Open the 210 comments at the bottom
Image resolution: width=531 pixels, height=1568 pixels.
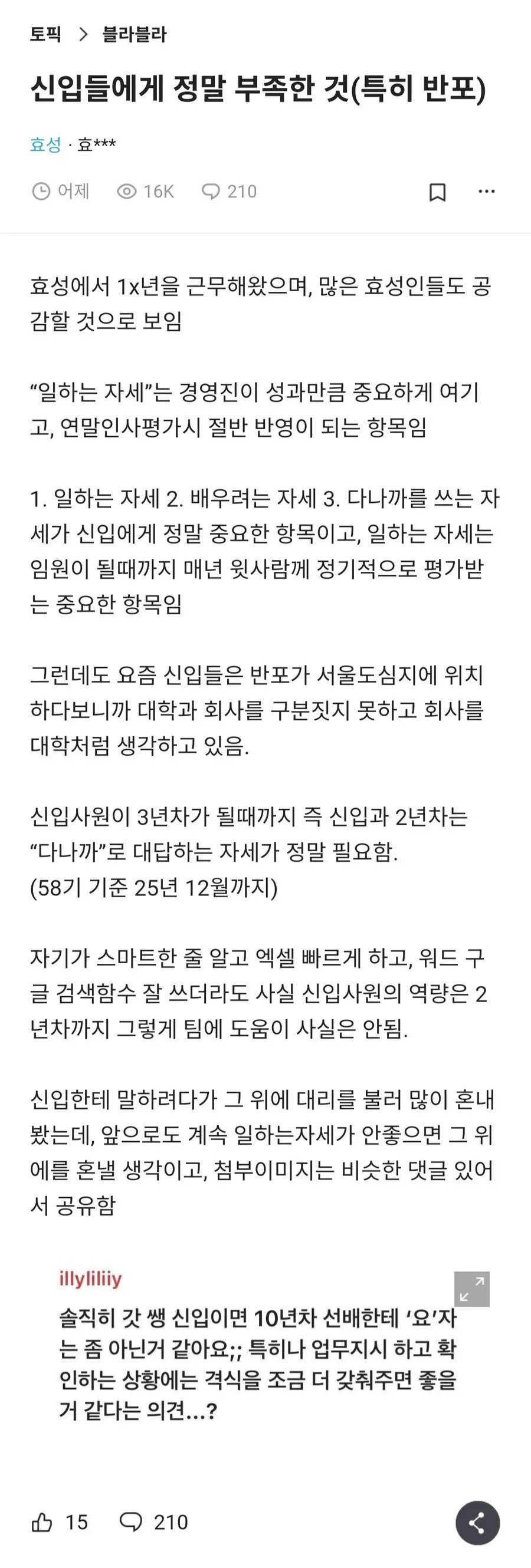tap(153, 1522)
